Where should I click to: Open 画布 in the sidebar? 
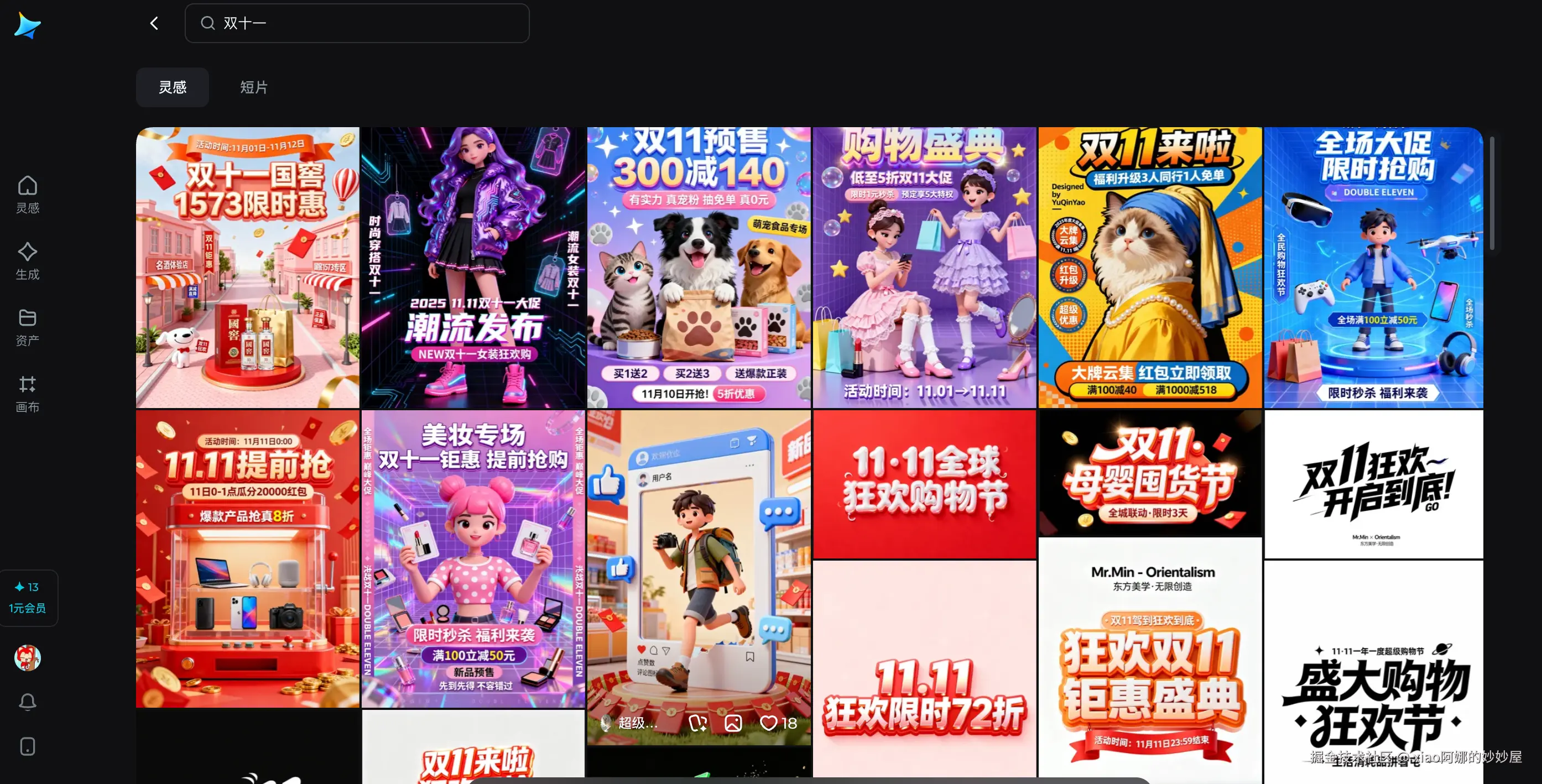point(28,394)
